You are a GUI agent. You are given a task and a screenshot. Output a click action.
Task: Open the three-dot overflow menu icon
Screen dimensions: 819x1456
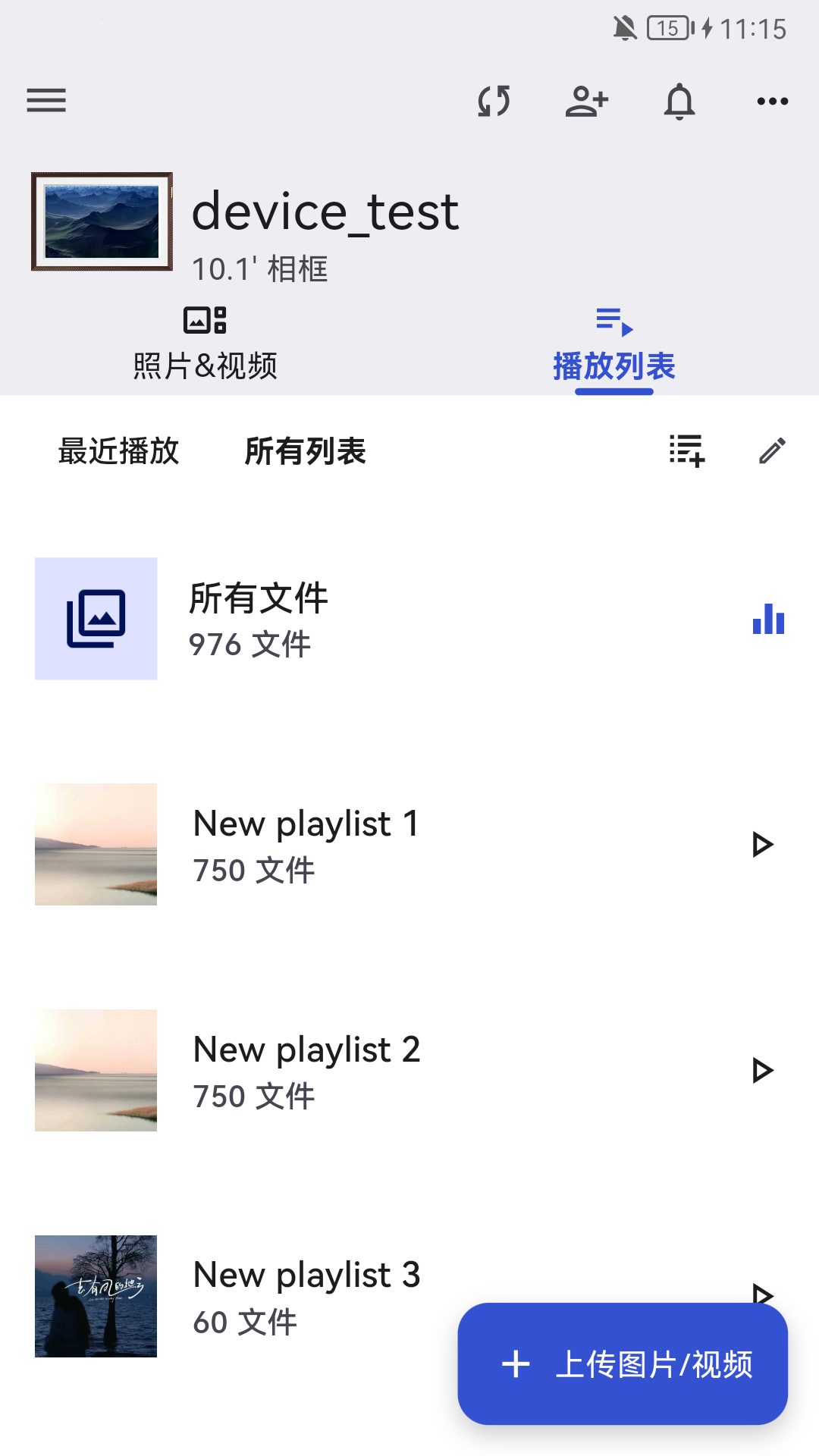(x=771, y=101)
